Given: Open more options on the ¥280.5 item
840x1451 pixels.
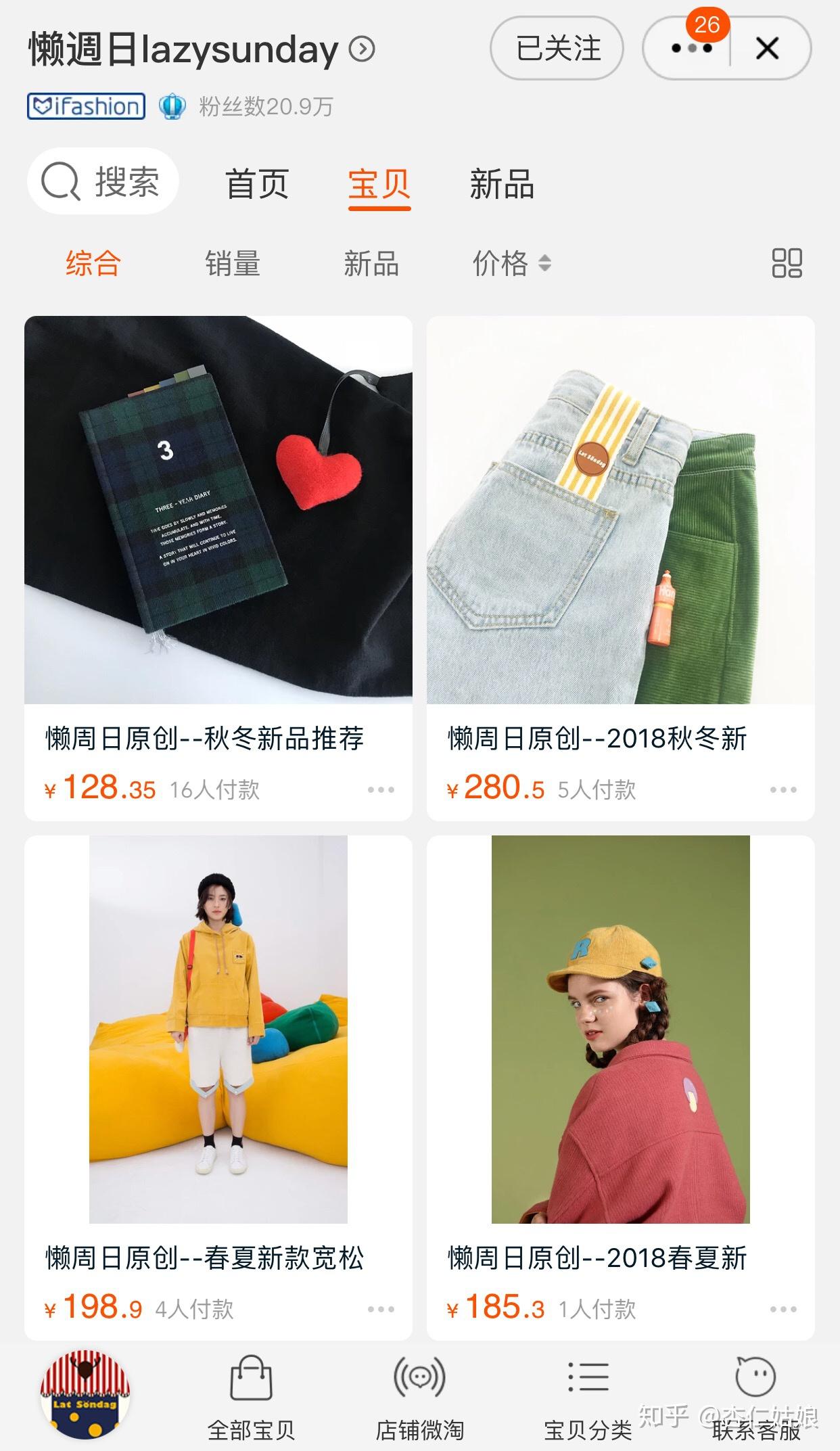Looking at the screenshot, I should pos(783,789).
